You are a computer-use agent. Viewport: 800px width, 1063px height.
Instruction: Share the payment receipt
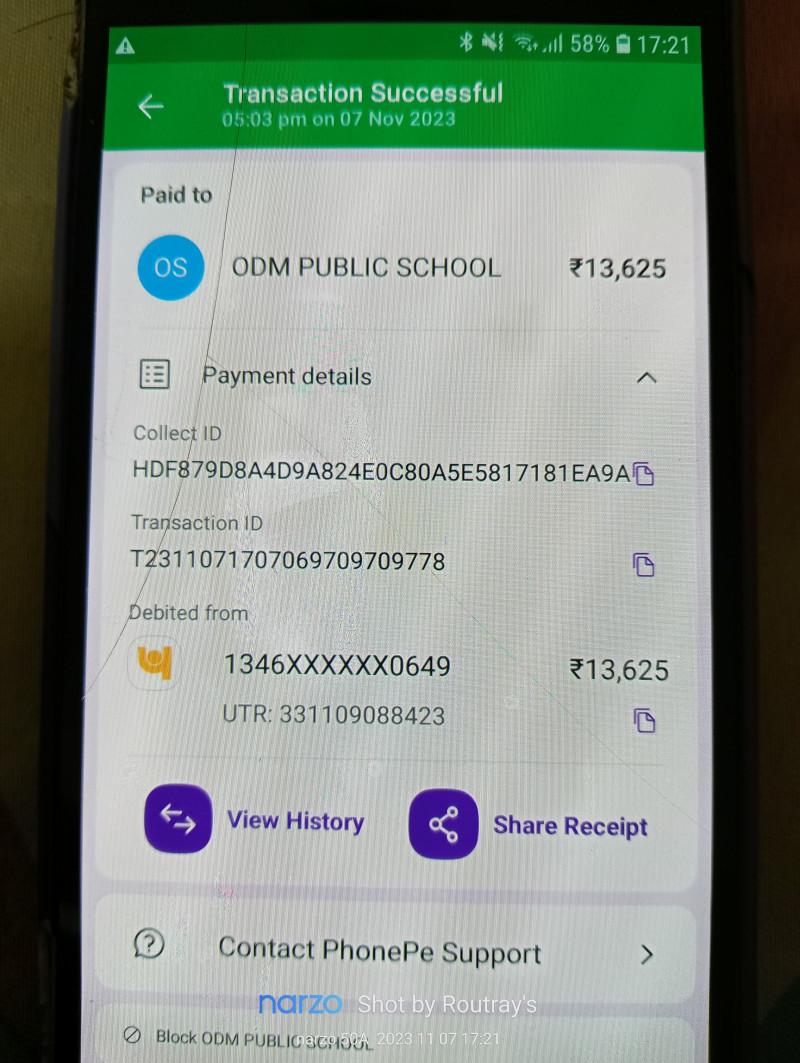(x=530, y=825)
